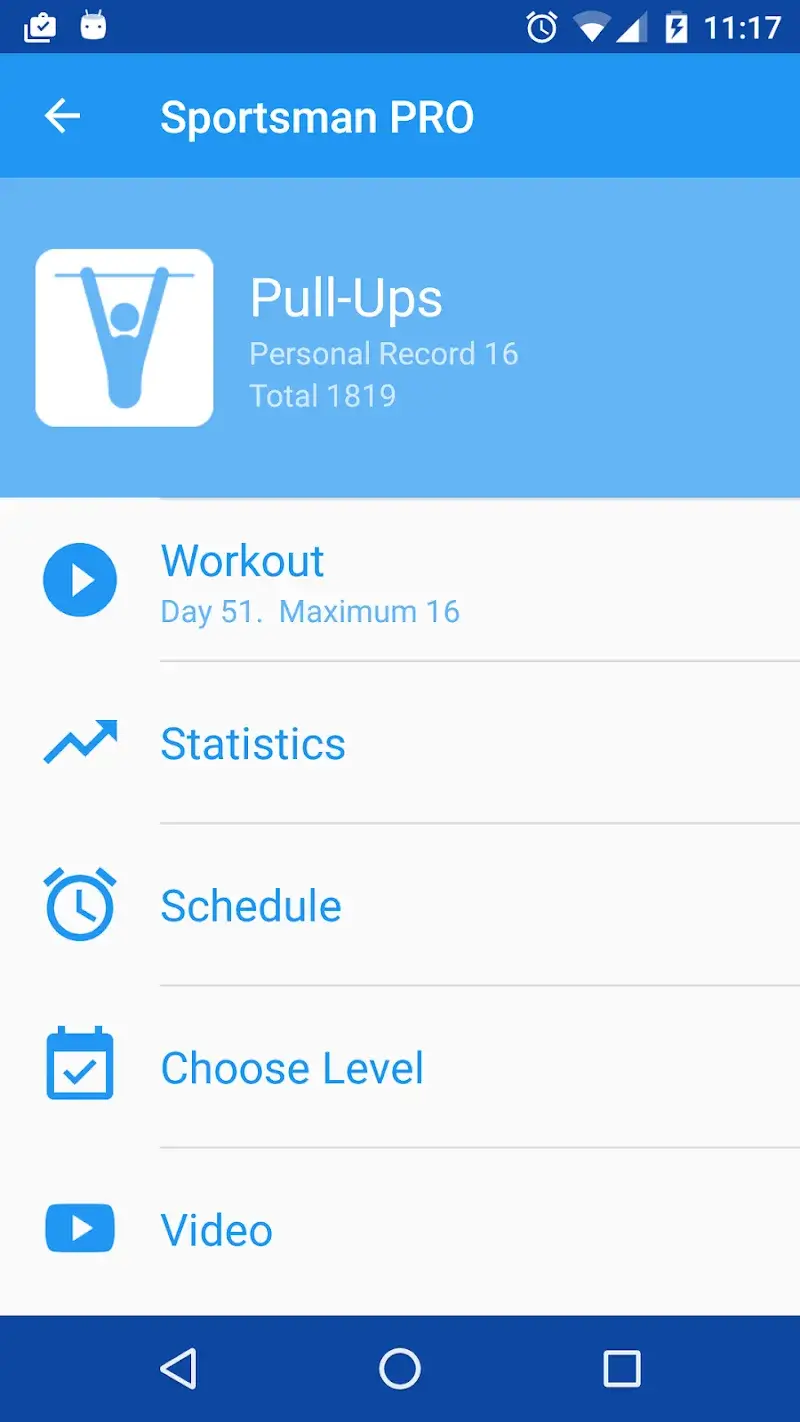Tap the Schedule alarm clock icon

(80, 904)
